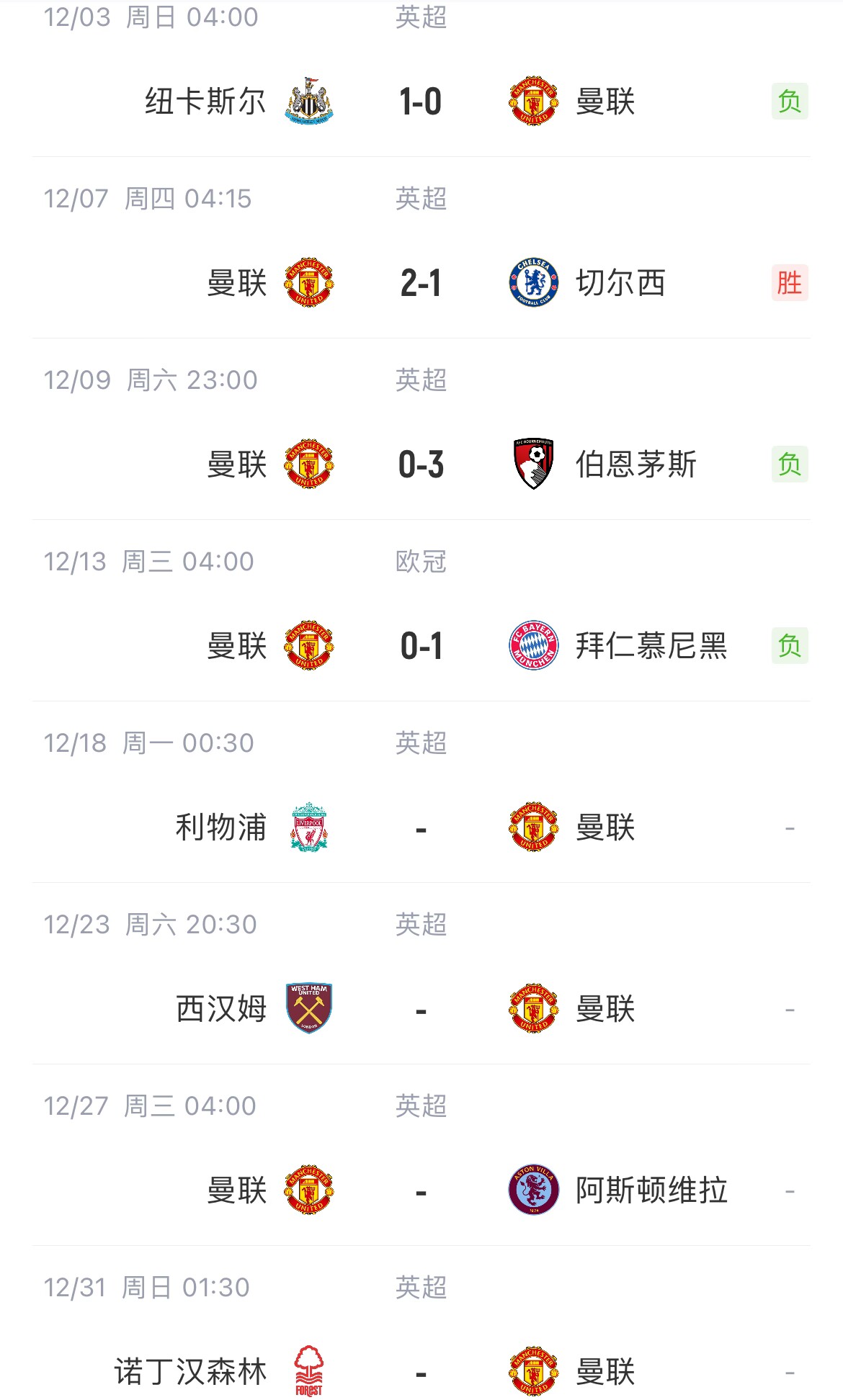Image resolution: width=843 pixels, height=1400 pixels.
Task: Open the Newcastle 1-0 Manchester United match
Action: [x=421, y=102]
